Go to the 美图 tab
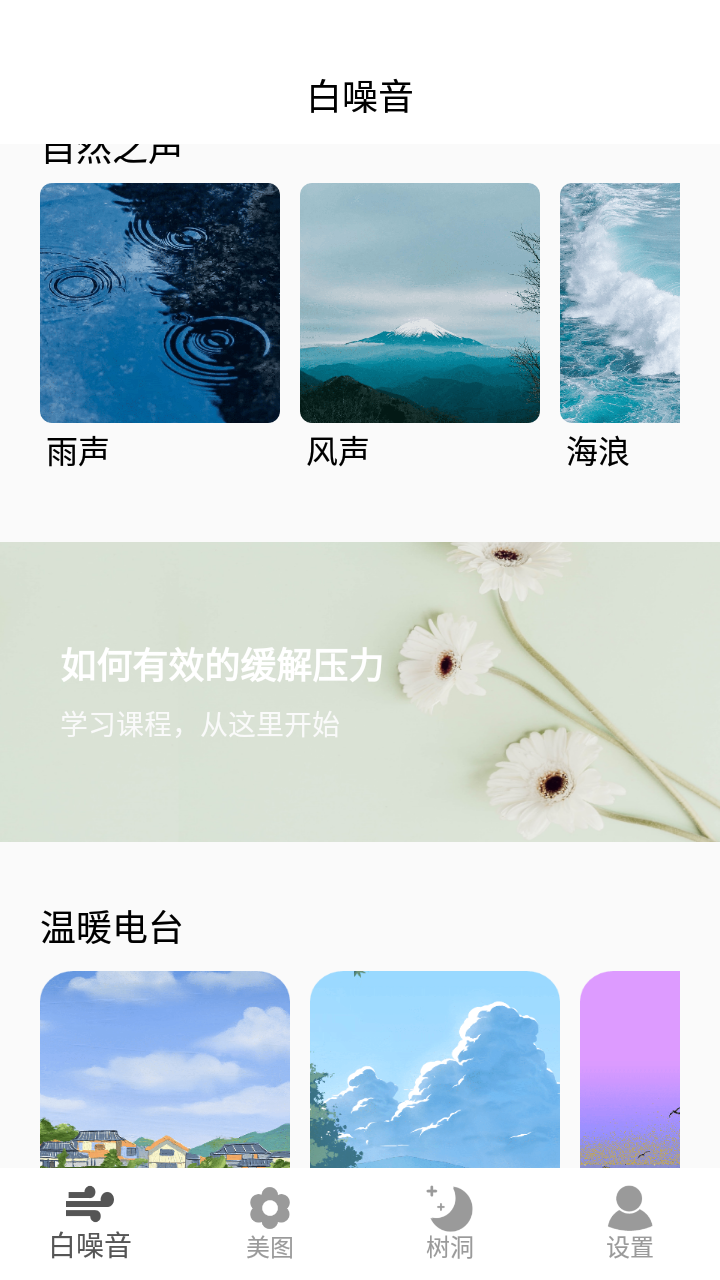 (270, 1223)
